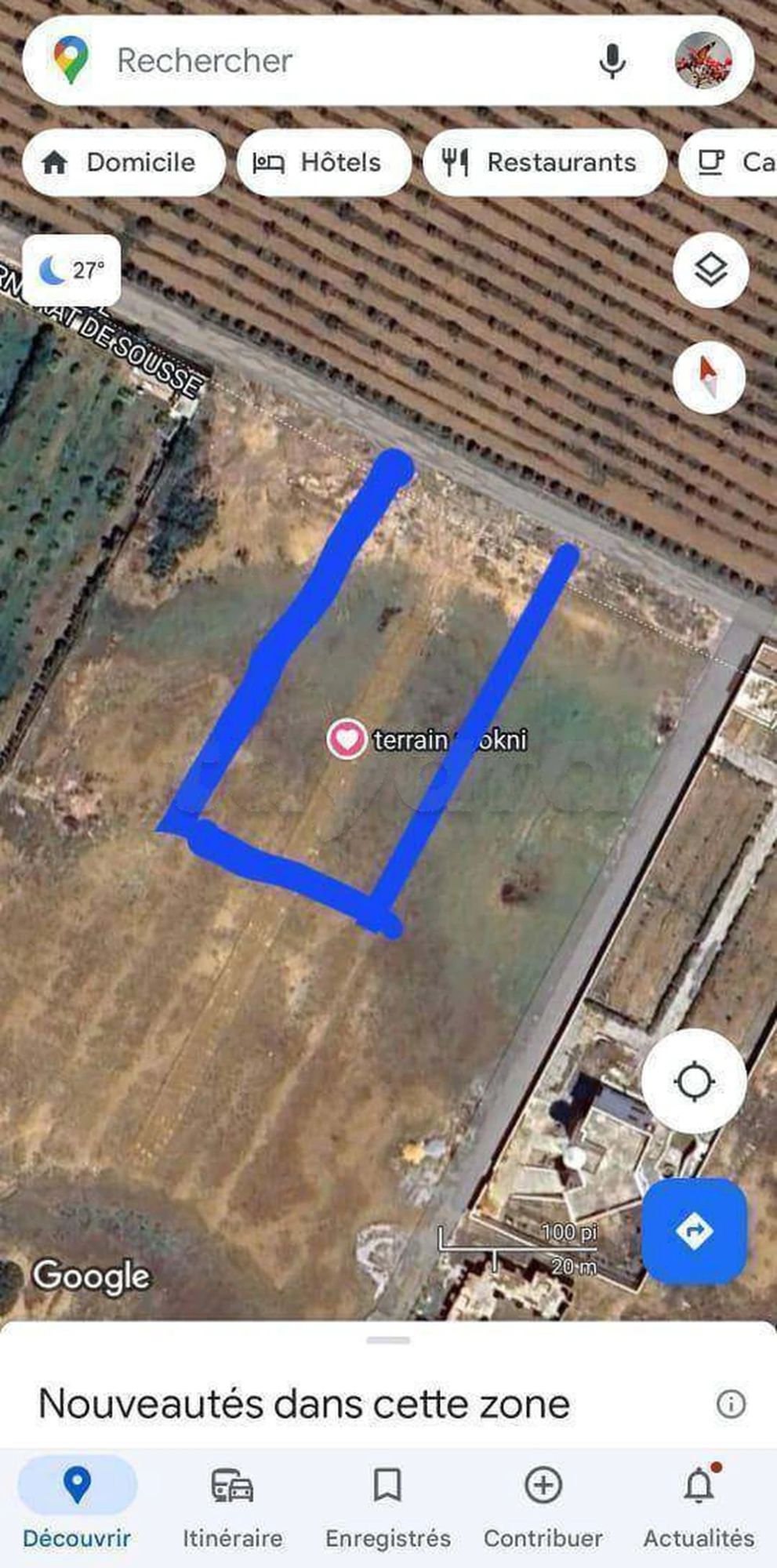Start directions with blue arrow button
The width and height of the screenshot is (777, 1568).
[694, 1231]
